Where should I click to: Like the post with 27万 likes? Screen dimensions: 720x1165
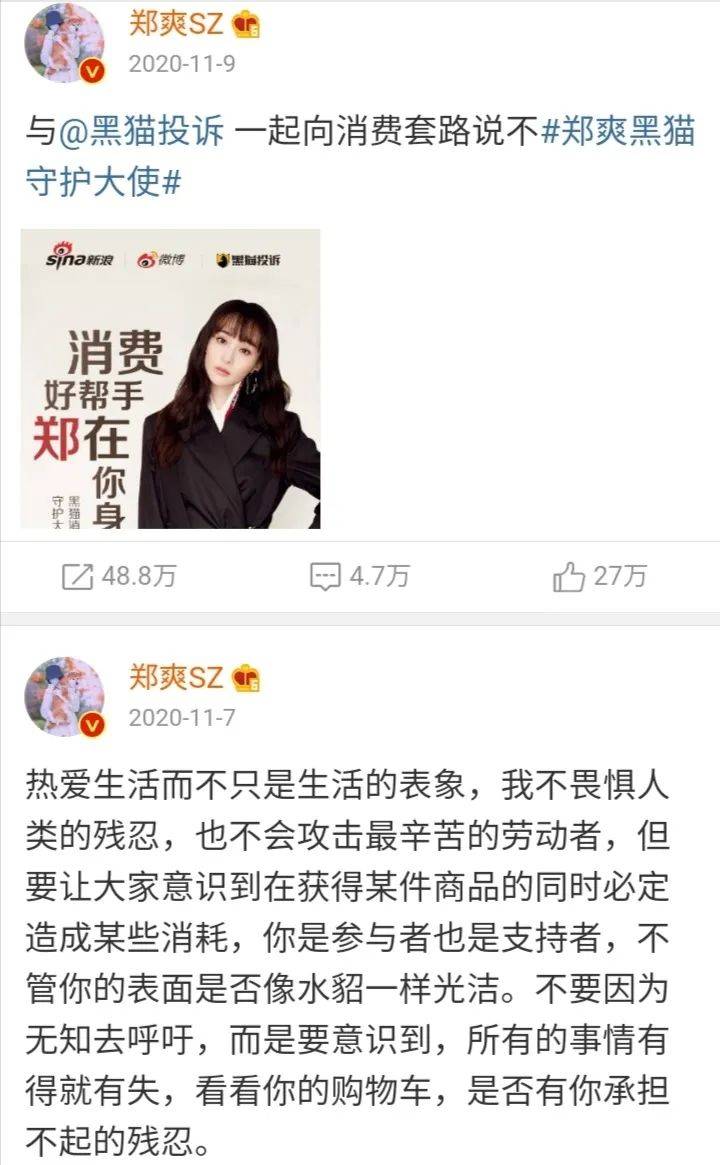coord(599,576)
